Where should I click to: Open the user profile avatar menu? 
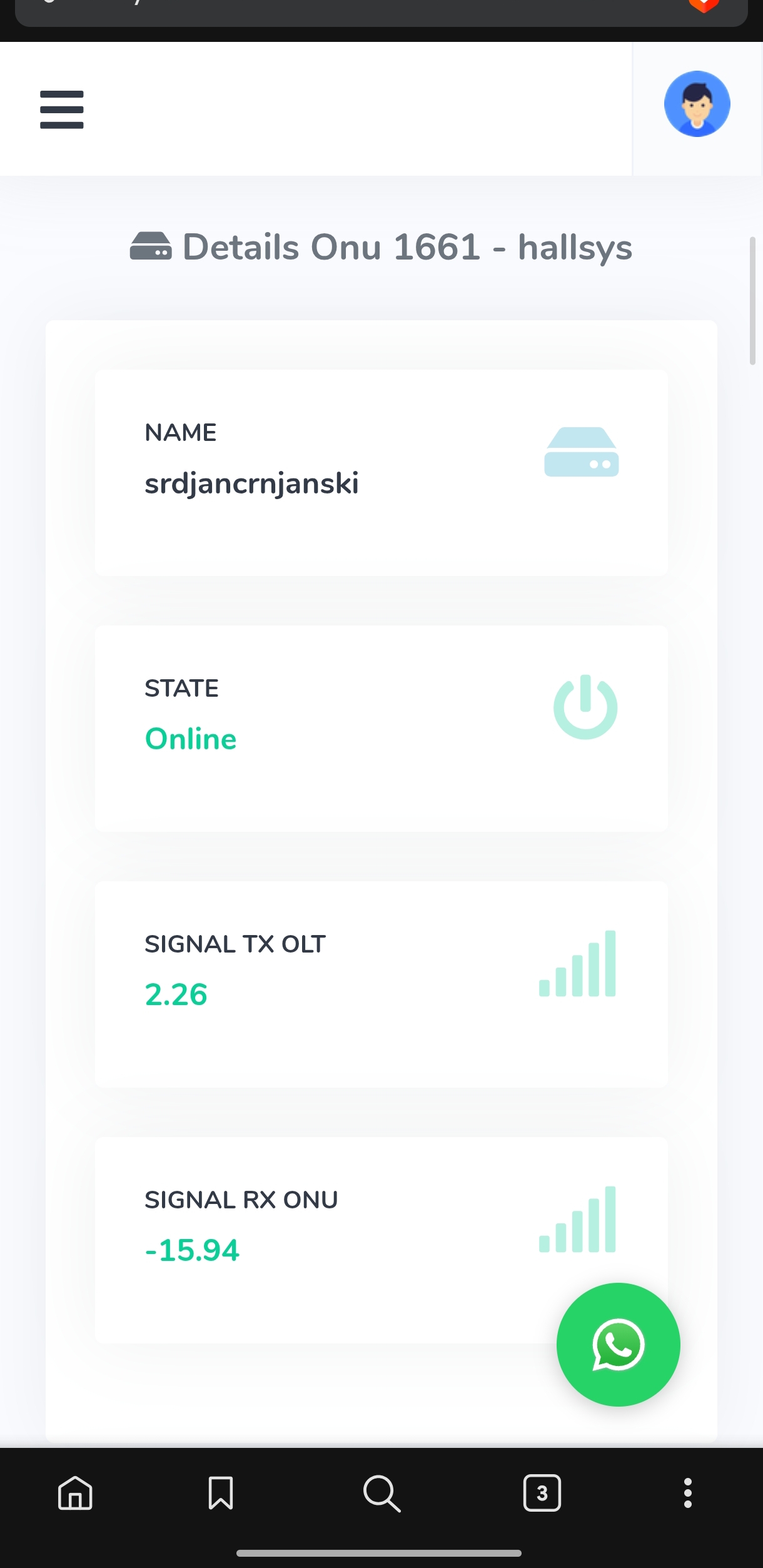coord(697,104)
